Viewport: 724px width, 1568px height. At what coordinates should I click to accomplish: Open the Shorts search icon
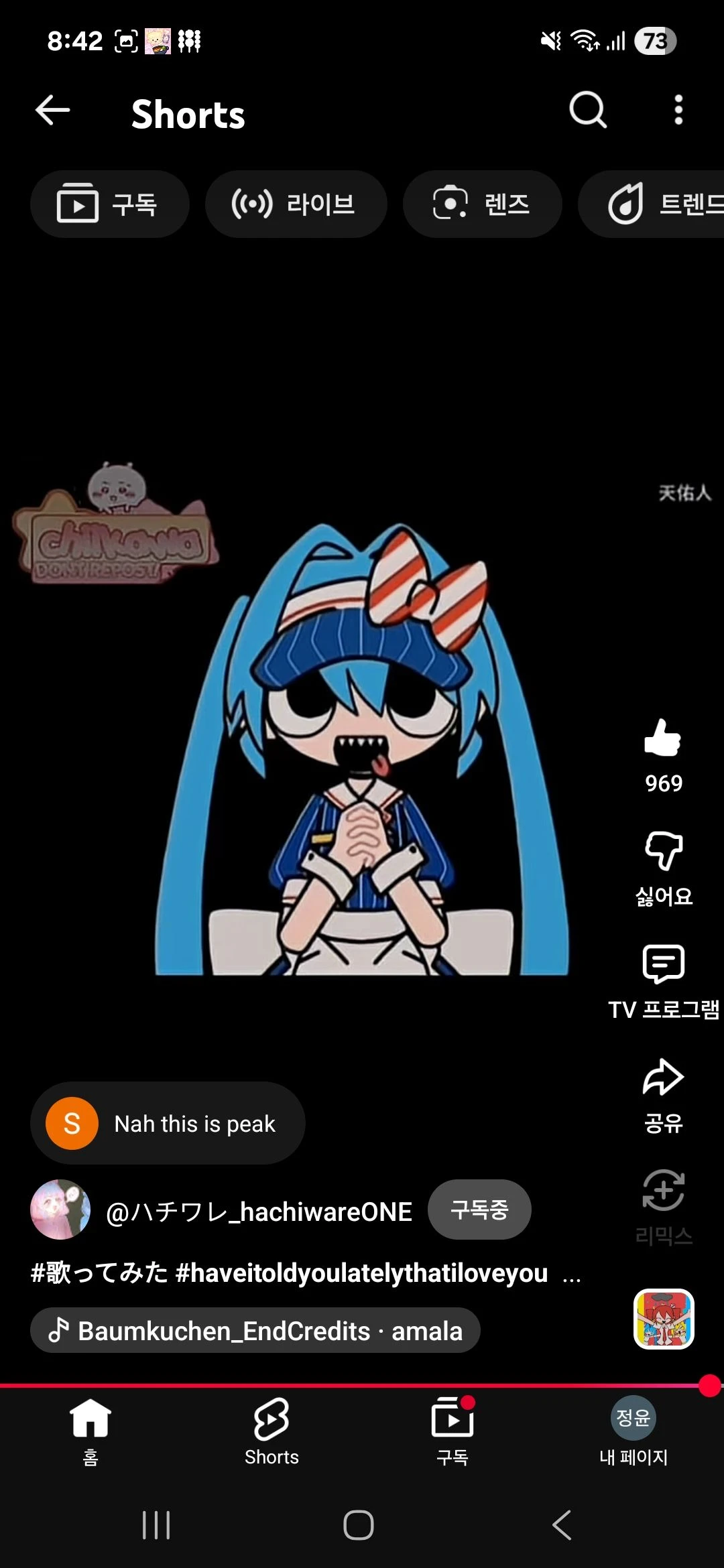(588, 110)
